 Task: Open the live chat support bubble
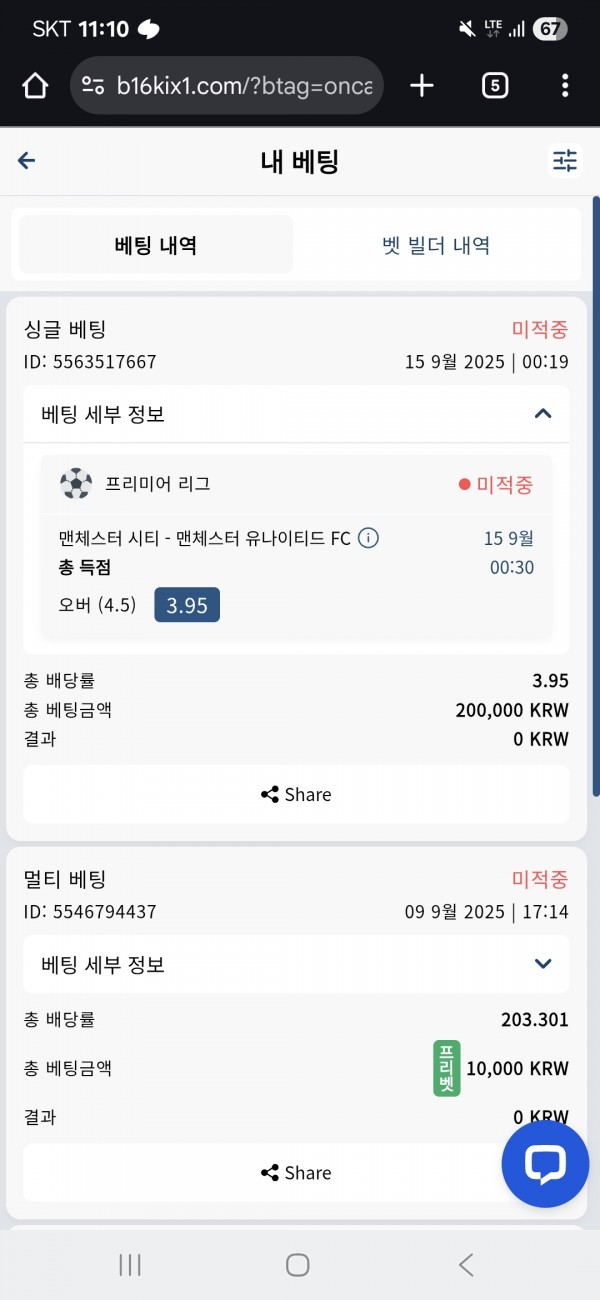click(545, 1164)
